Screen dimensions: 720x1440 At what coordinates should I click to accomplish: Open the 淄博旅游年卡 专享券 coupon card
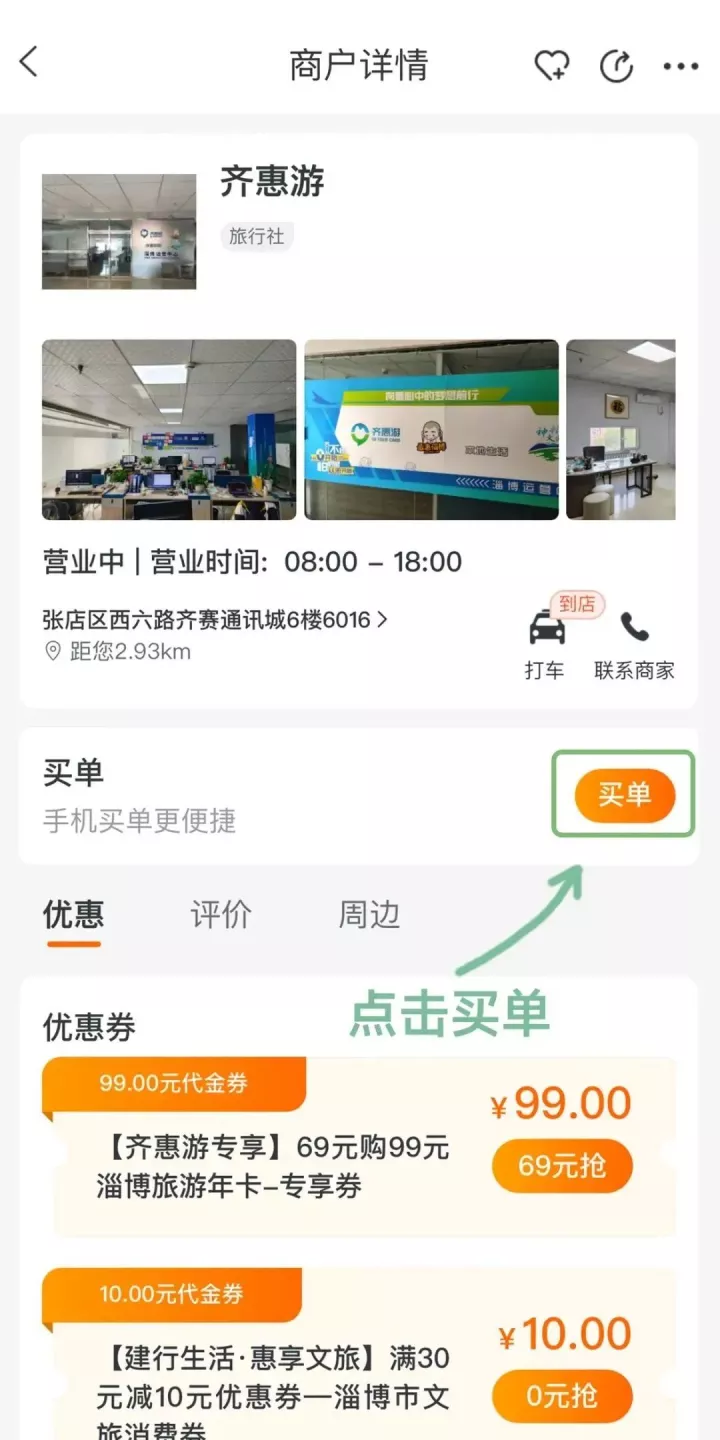[x=272, y=1167]
